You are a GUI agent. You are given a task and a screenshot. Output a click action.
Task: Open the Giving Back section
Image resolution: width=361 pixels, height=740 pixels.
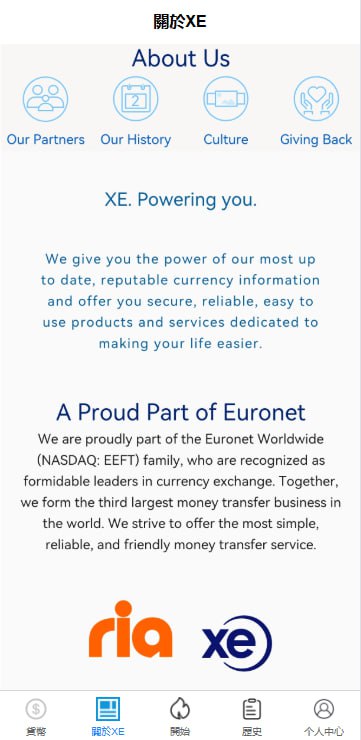click(x=316, y=111)
